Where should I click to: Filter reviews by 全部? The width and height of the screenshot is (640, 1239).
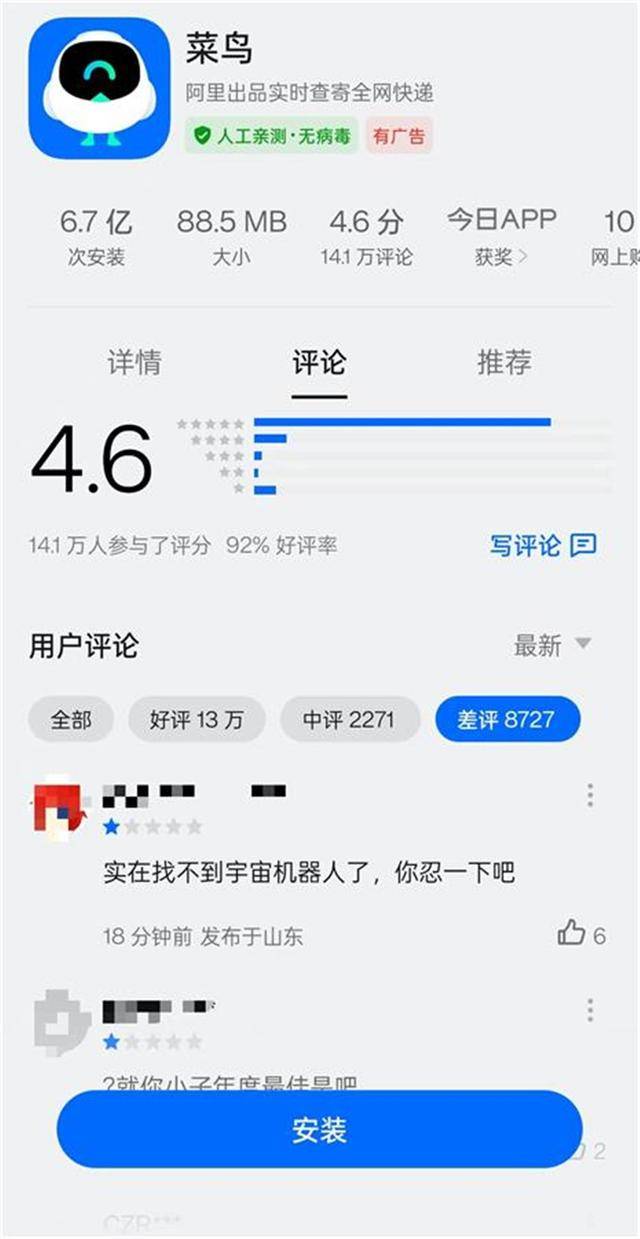point(70,720)
